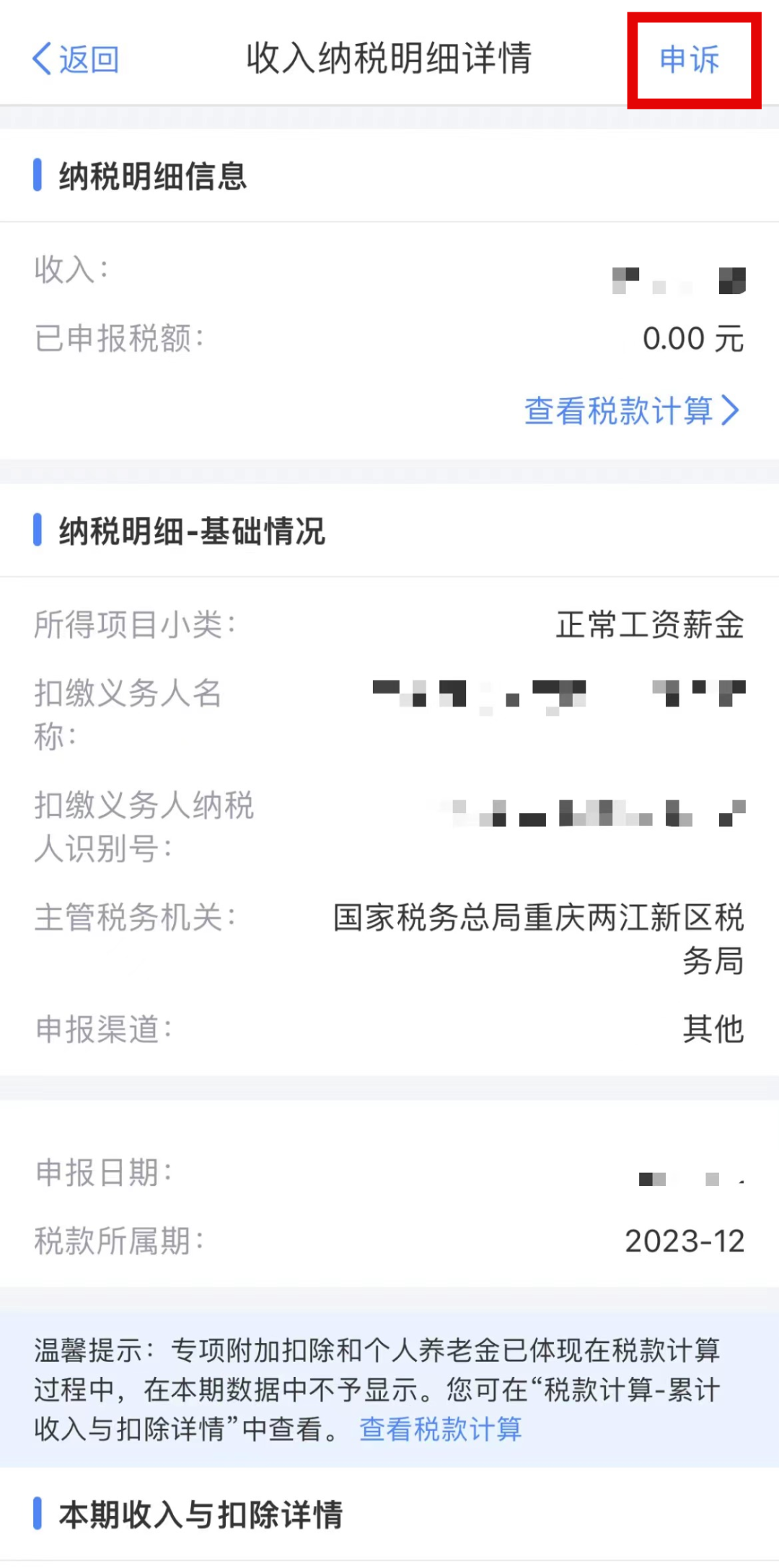Tap the back chevron icon beside 返回
779x1568 pixels.
(41, 61)
